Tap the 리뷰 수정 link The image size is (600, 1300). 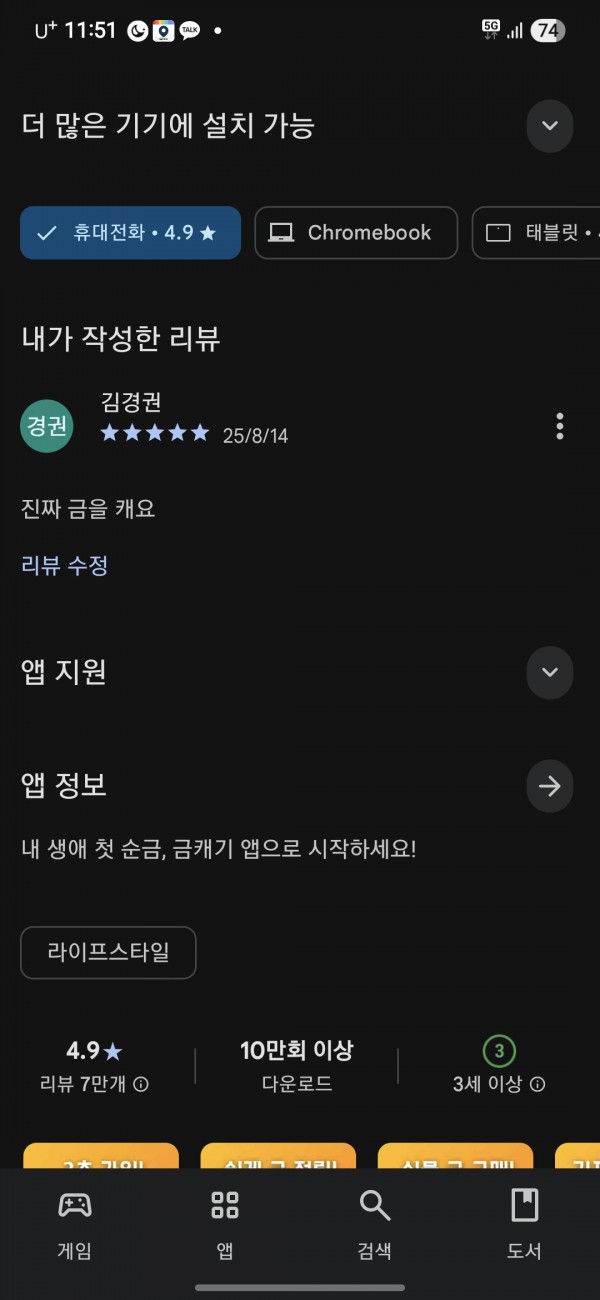point(65,566)
